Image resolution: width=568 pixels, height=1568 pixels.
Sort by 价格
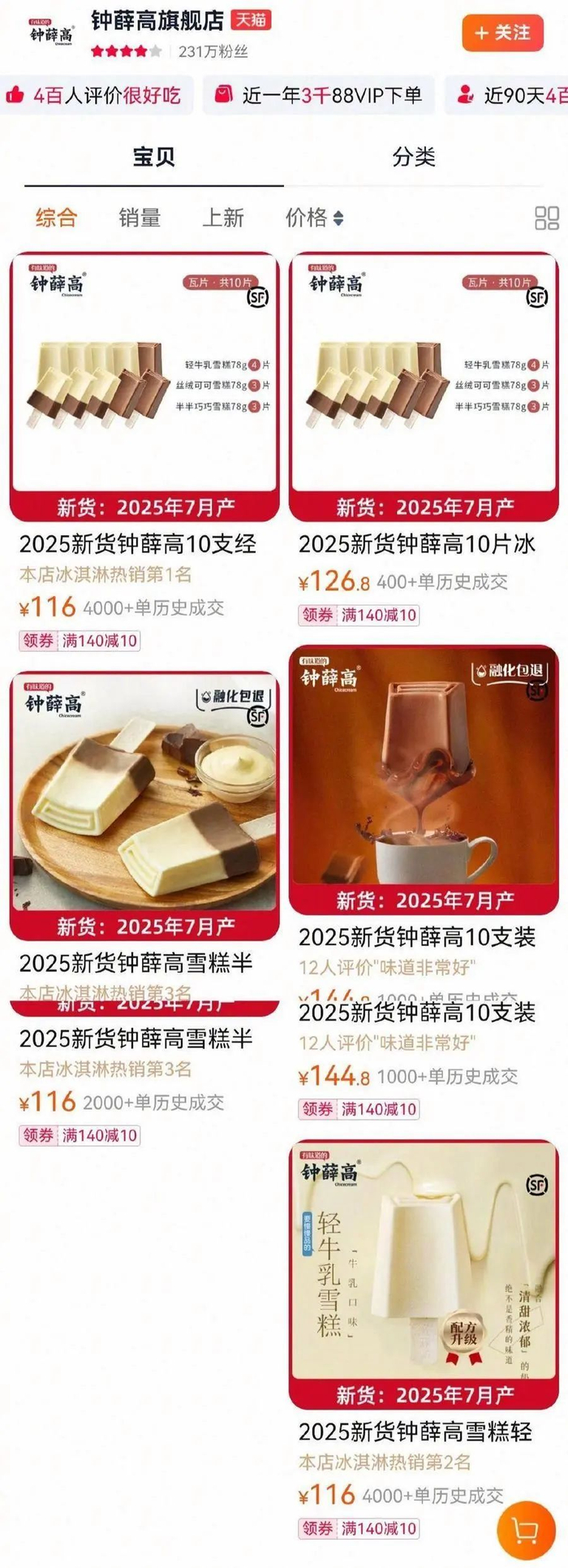coord(314,218)
